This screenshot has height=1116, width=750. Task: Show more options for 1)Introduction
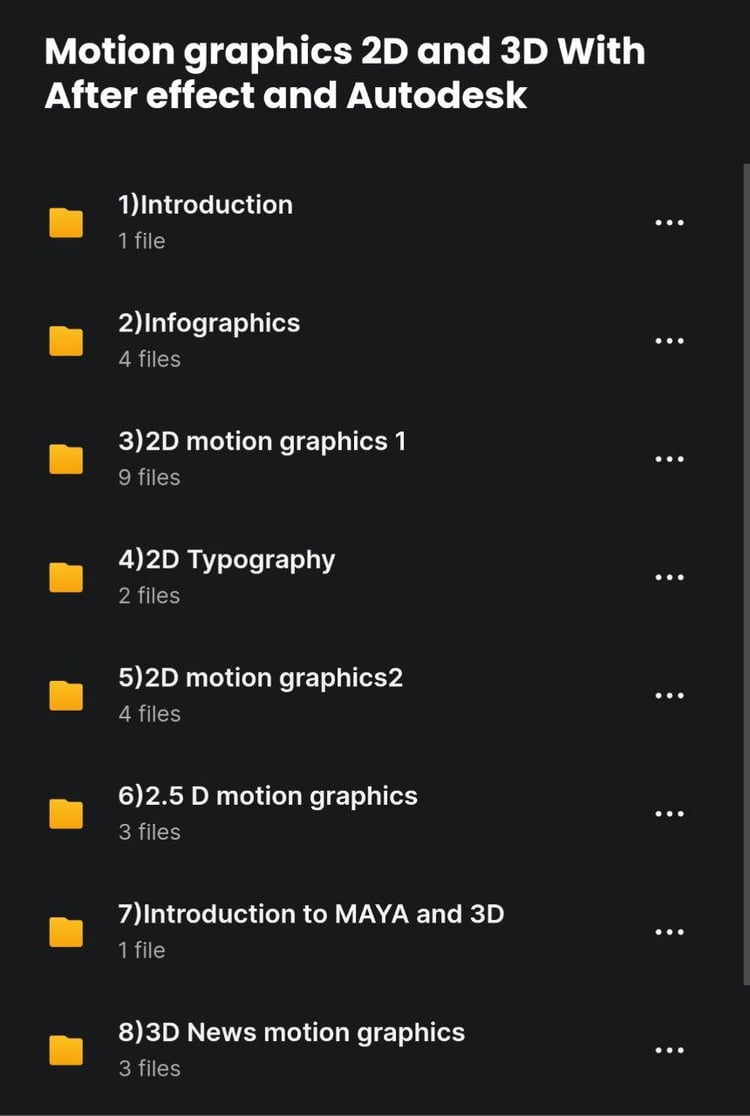coord(669,222)
